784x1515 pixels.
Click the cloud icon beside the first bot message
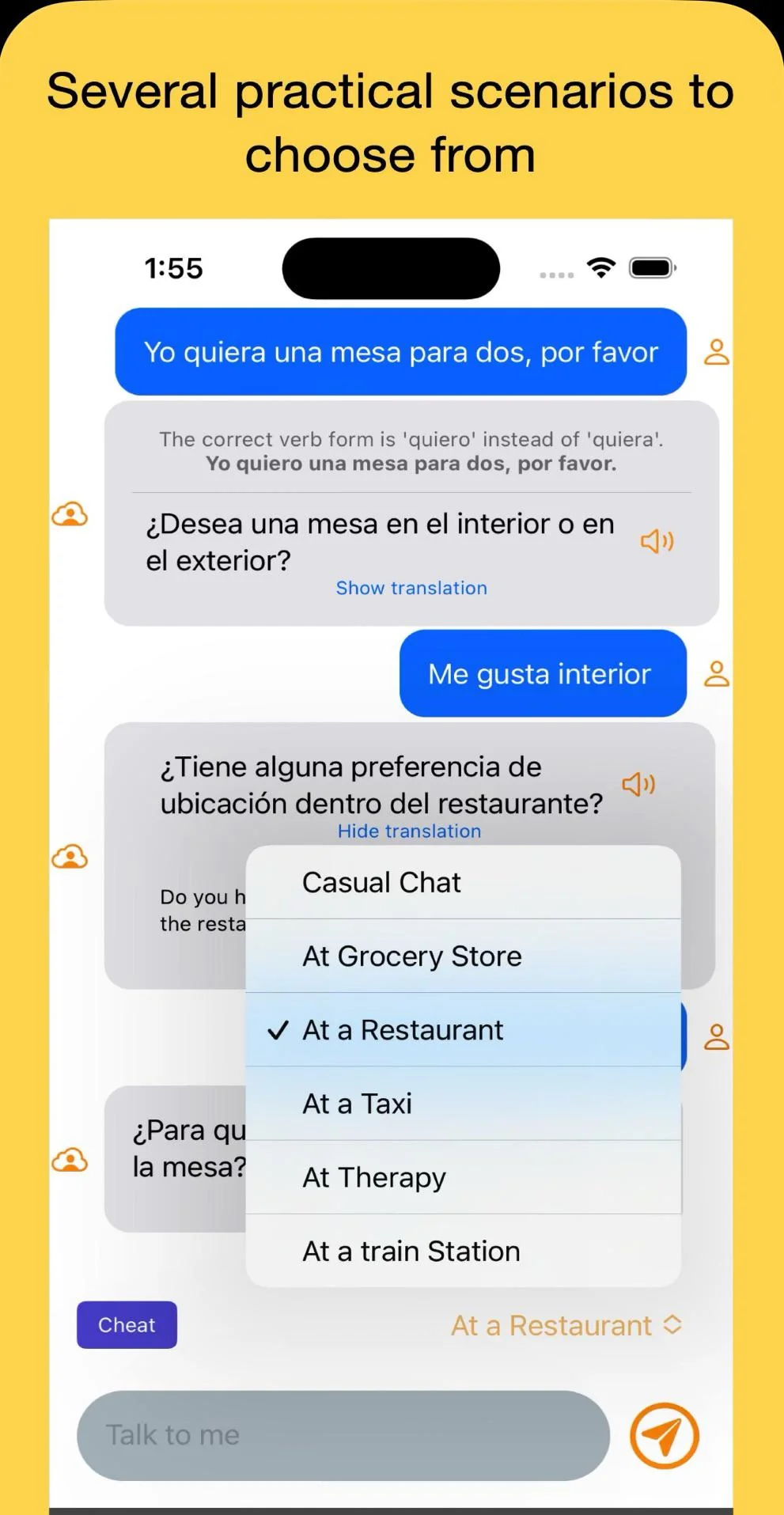click(70, 515)
